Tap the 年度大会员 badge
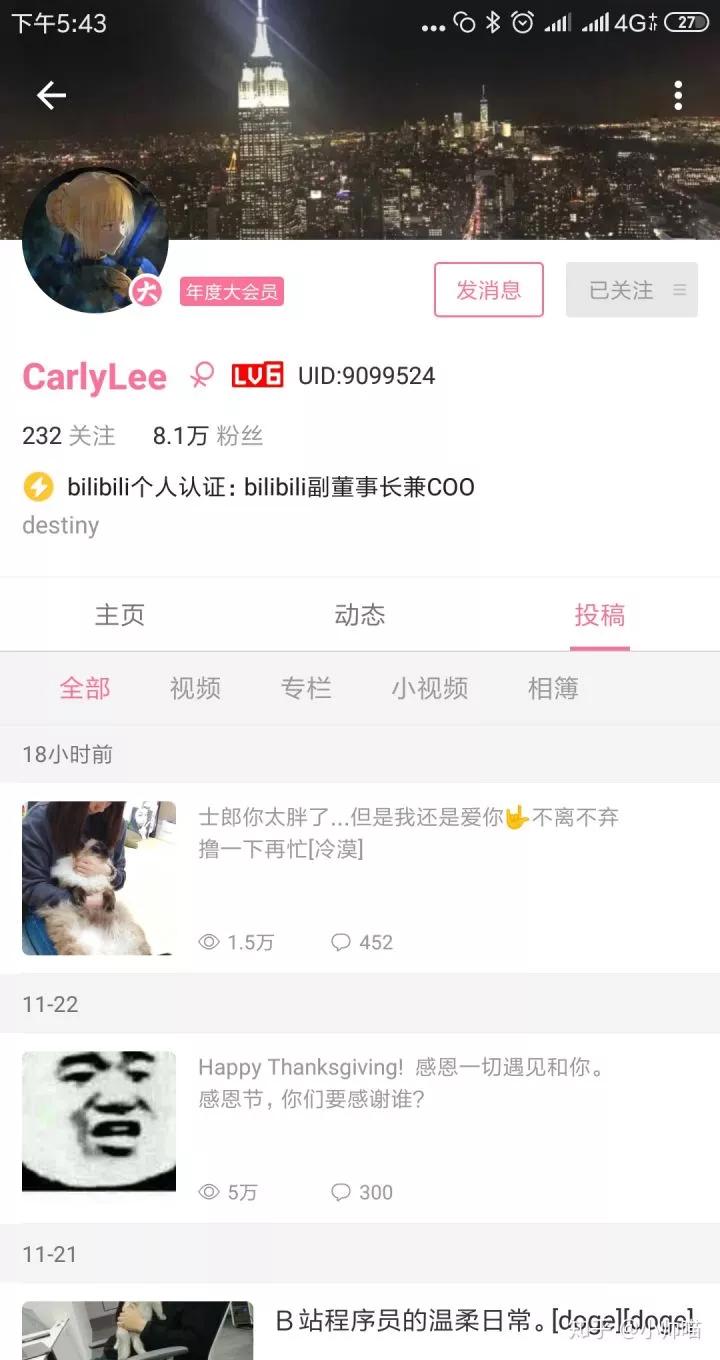The image size is (720, 1360). [x=232, y=292]
